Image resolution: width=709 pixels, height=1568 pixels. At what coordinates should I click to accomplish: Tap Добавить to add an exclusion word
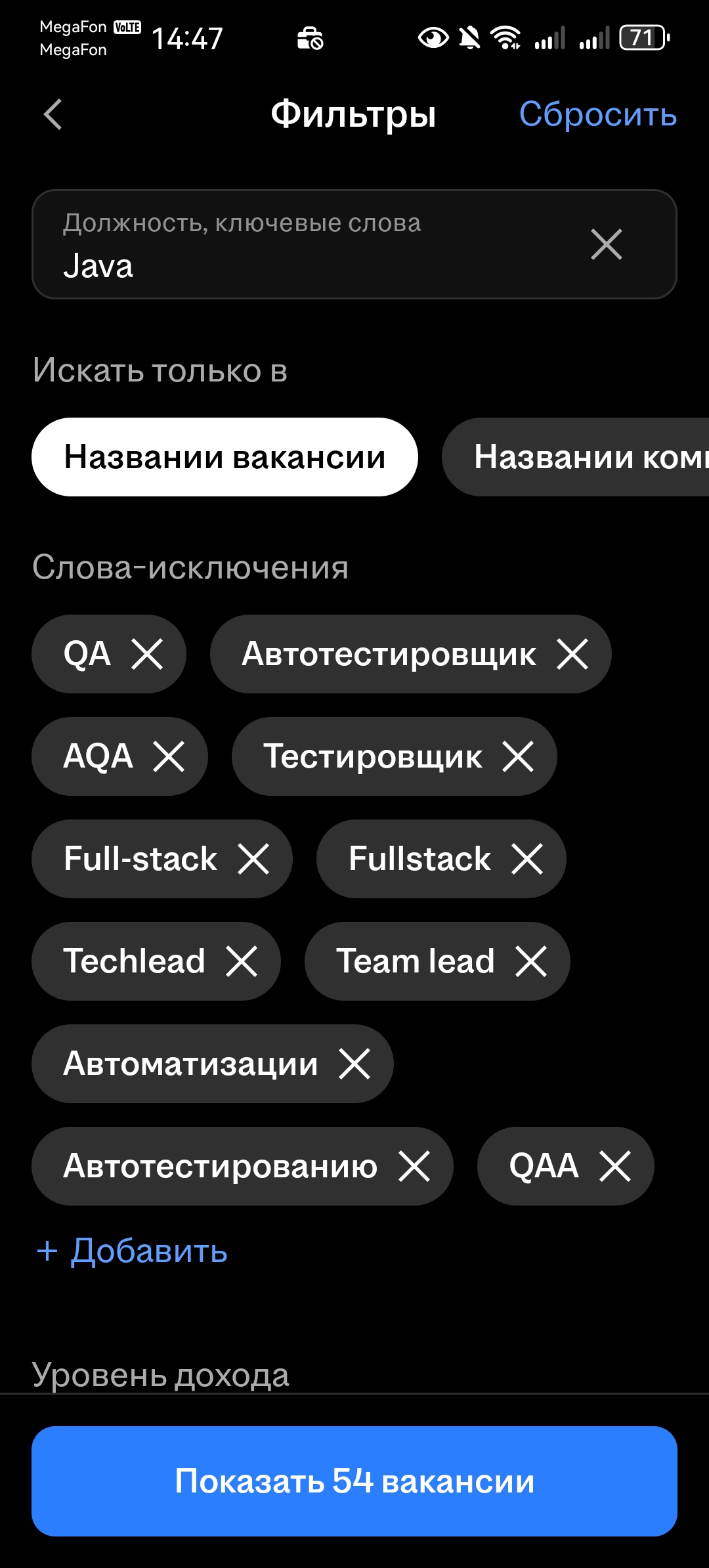point(133,1251)
